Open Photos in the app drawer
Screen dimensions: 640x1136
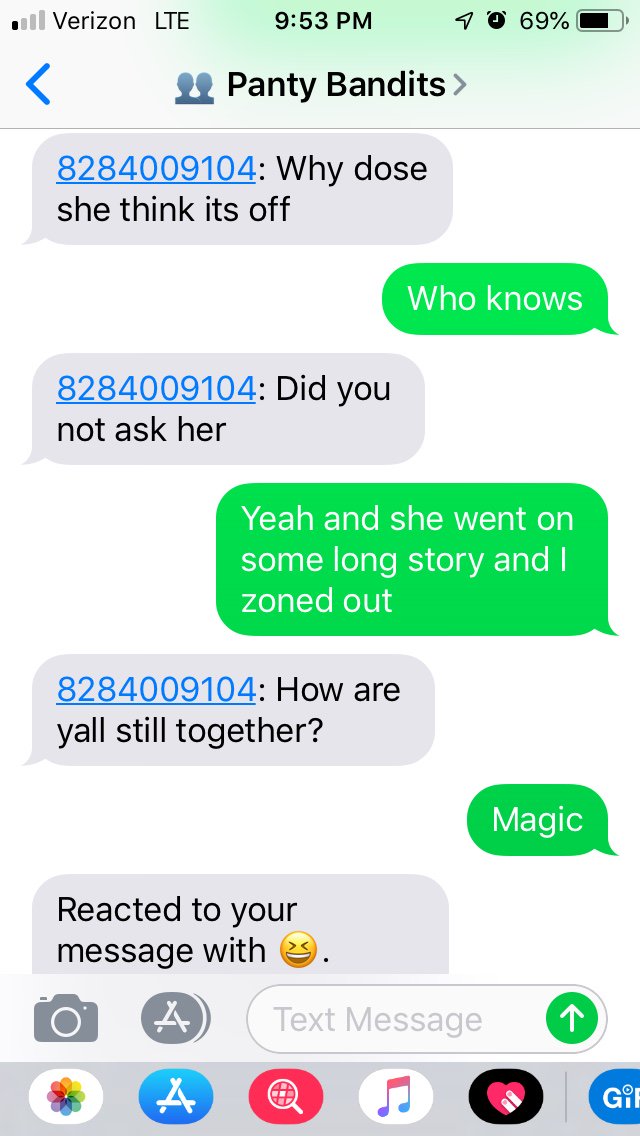66,1096
